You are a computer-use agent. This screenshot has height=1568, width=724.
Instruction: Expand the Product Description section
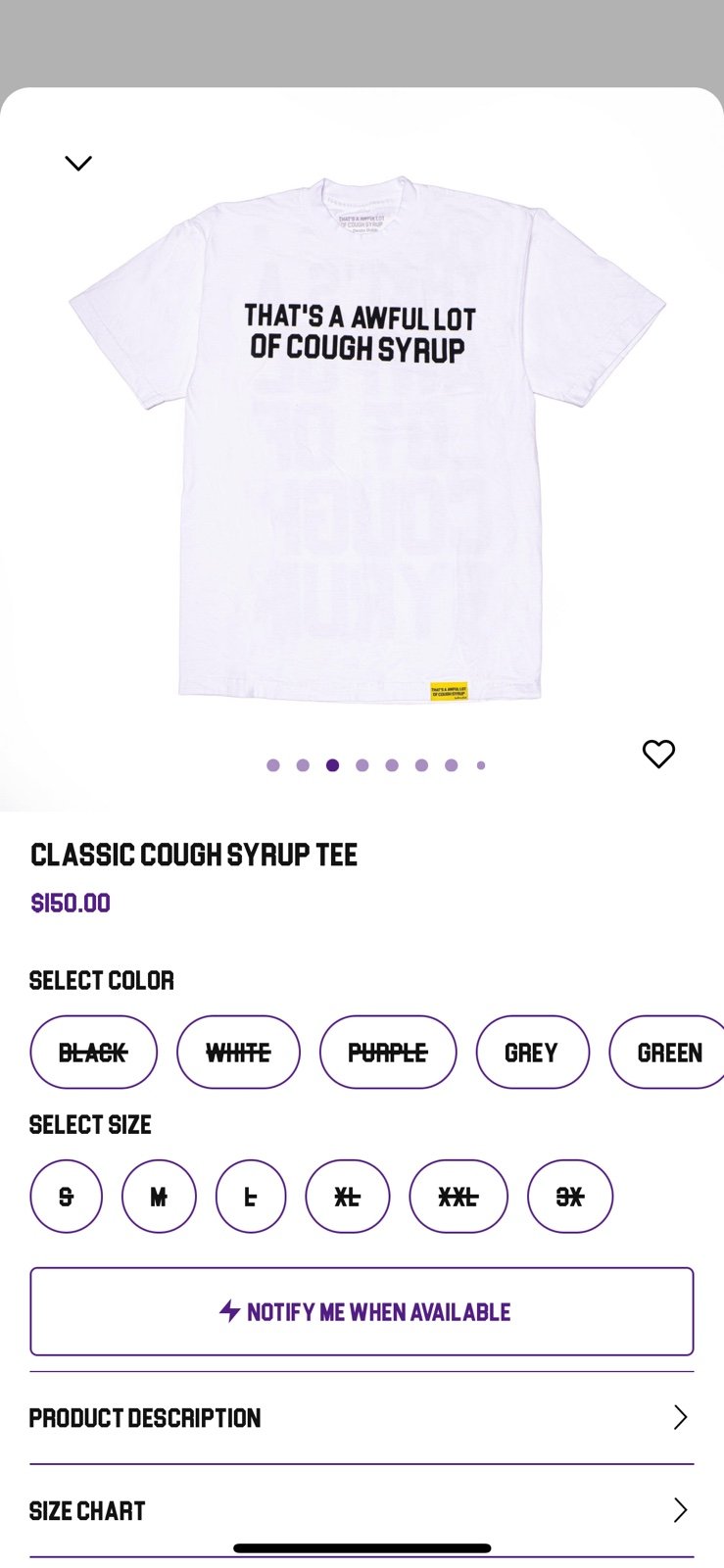pyautogui.click(x=362, y=1418)
